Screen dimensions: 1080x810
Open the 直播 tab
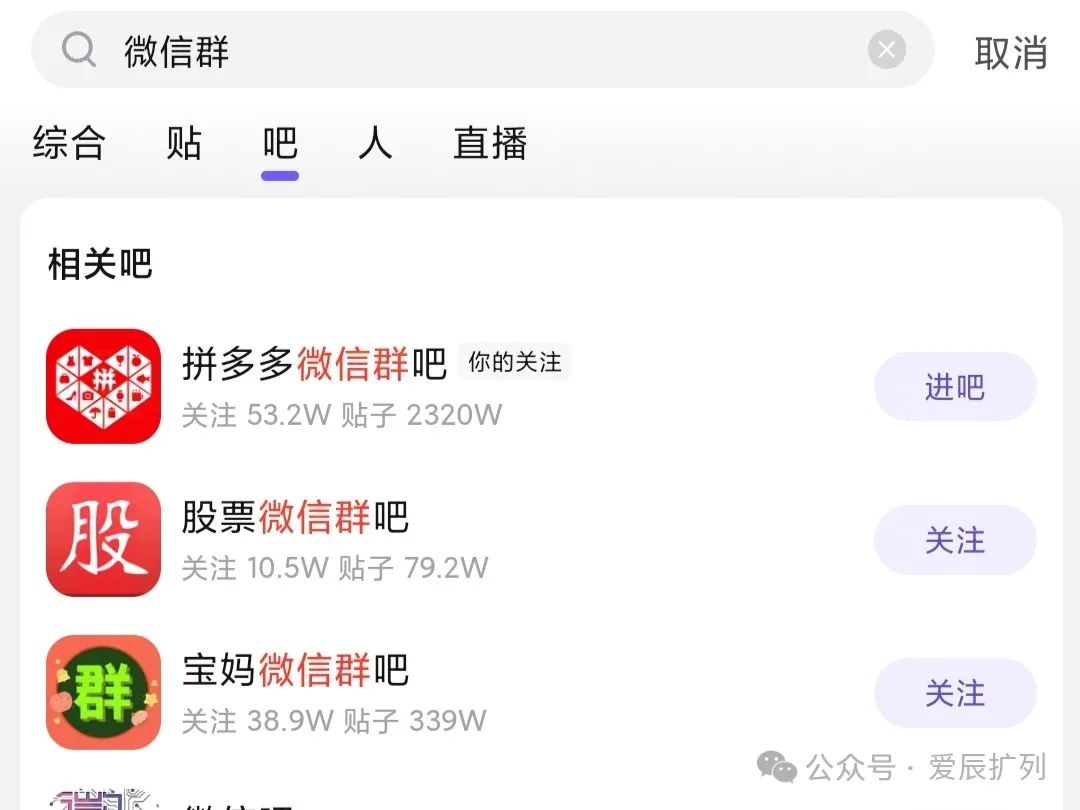490,144
